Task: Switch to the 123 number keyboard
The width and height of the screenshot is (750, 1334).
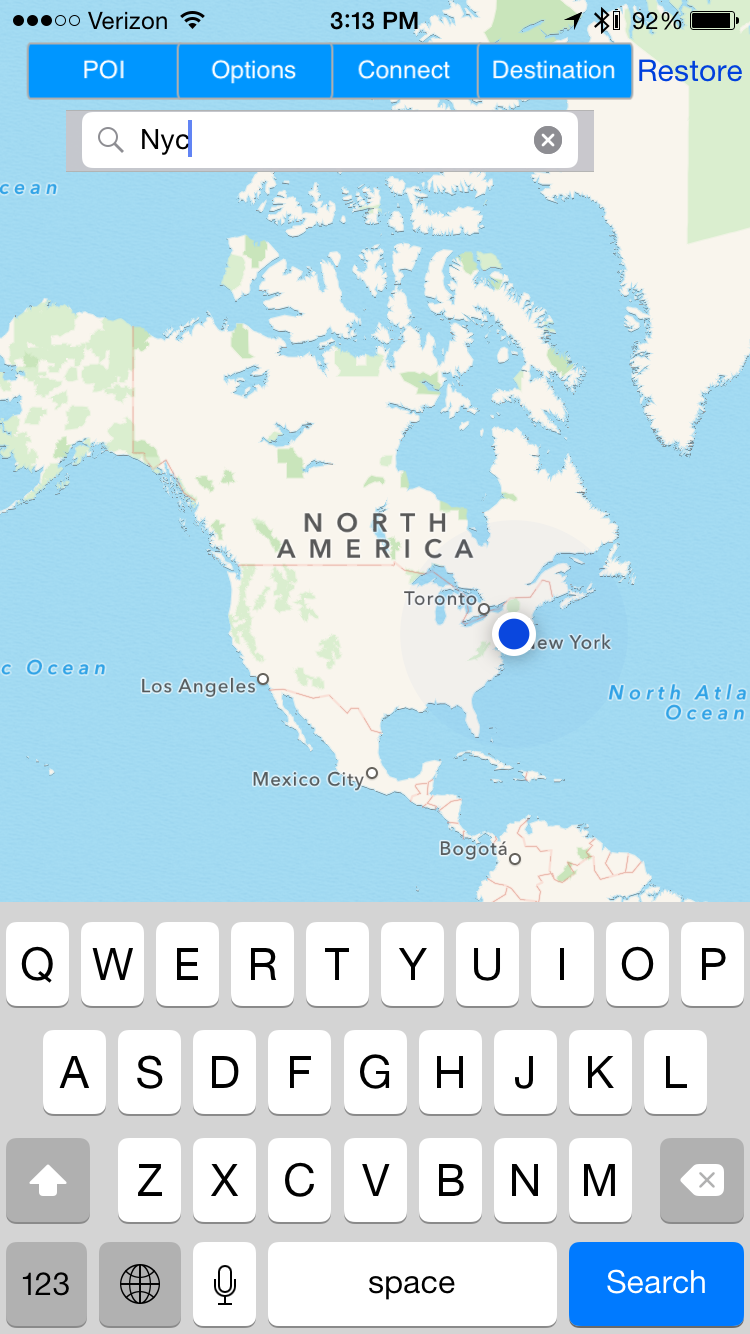Action: 46,1283
